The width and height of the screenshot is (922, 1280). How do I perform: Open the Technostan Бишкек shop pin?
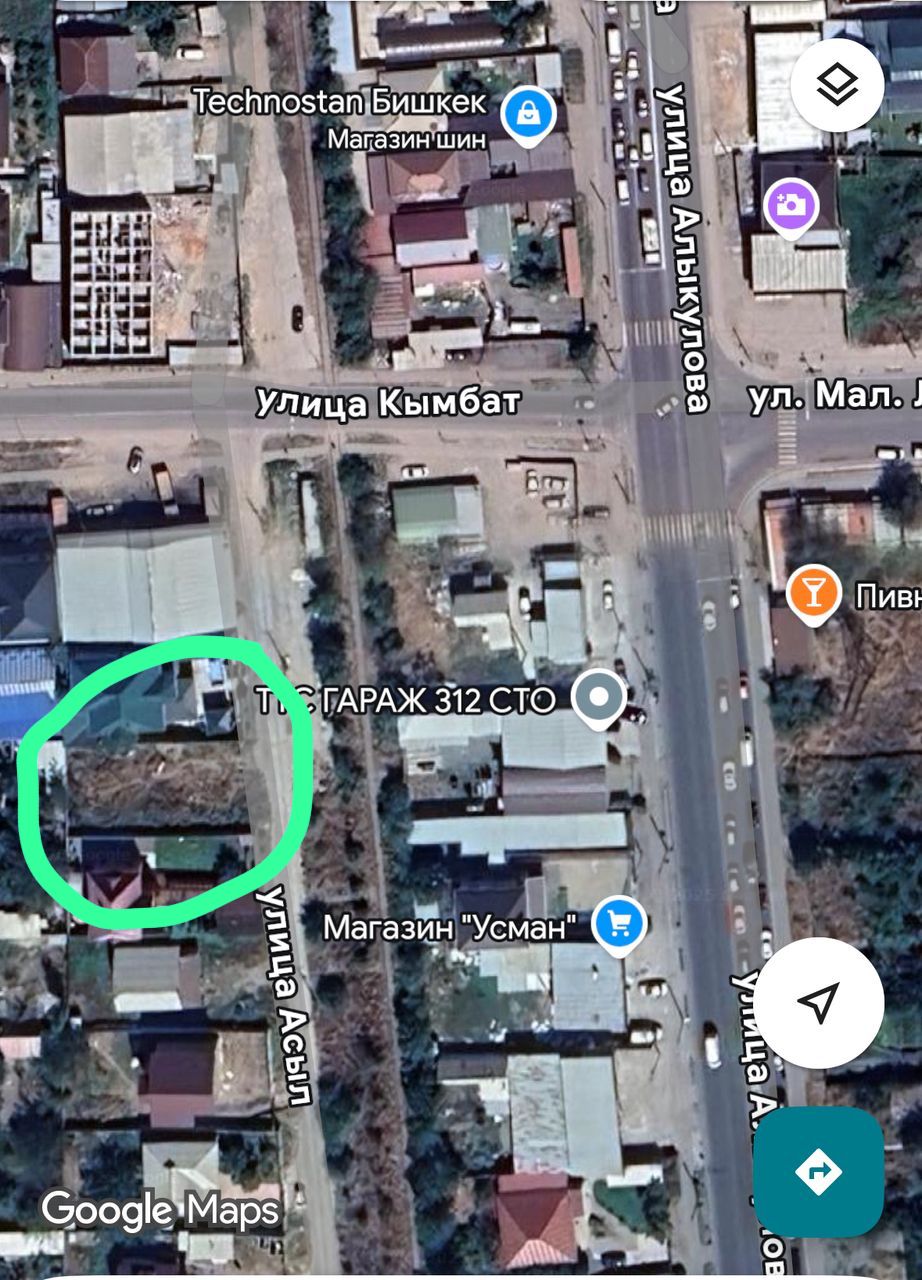click(x=522, y=113)
